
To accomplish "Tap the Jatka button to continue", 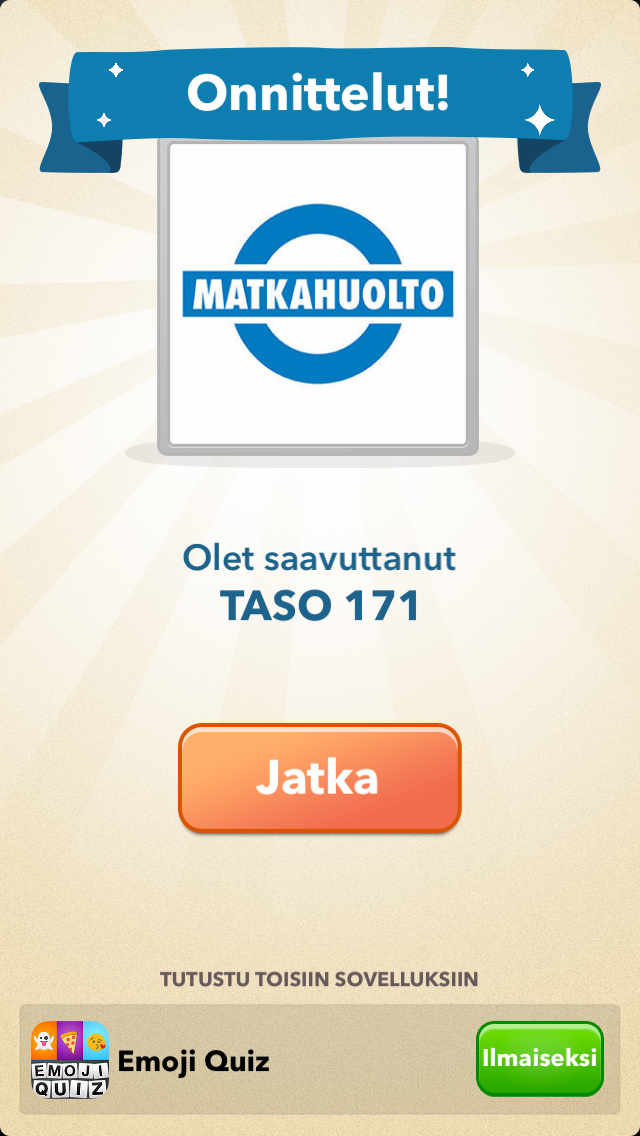I will pyautogui.click(x=319, y=778).
